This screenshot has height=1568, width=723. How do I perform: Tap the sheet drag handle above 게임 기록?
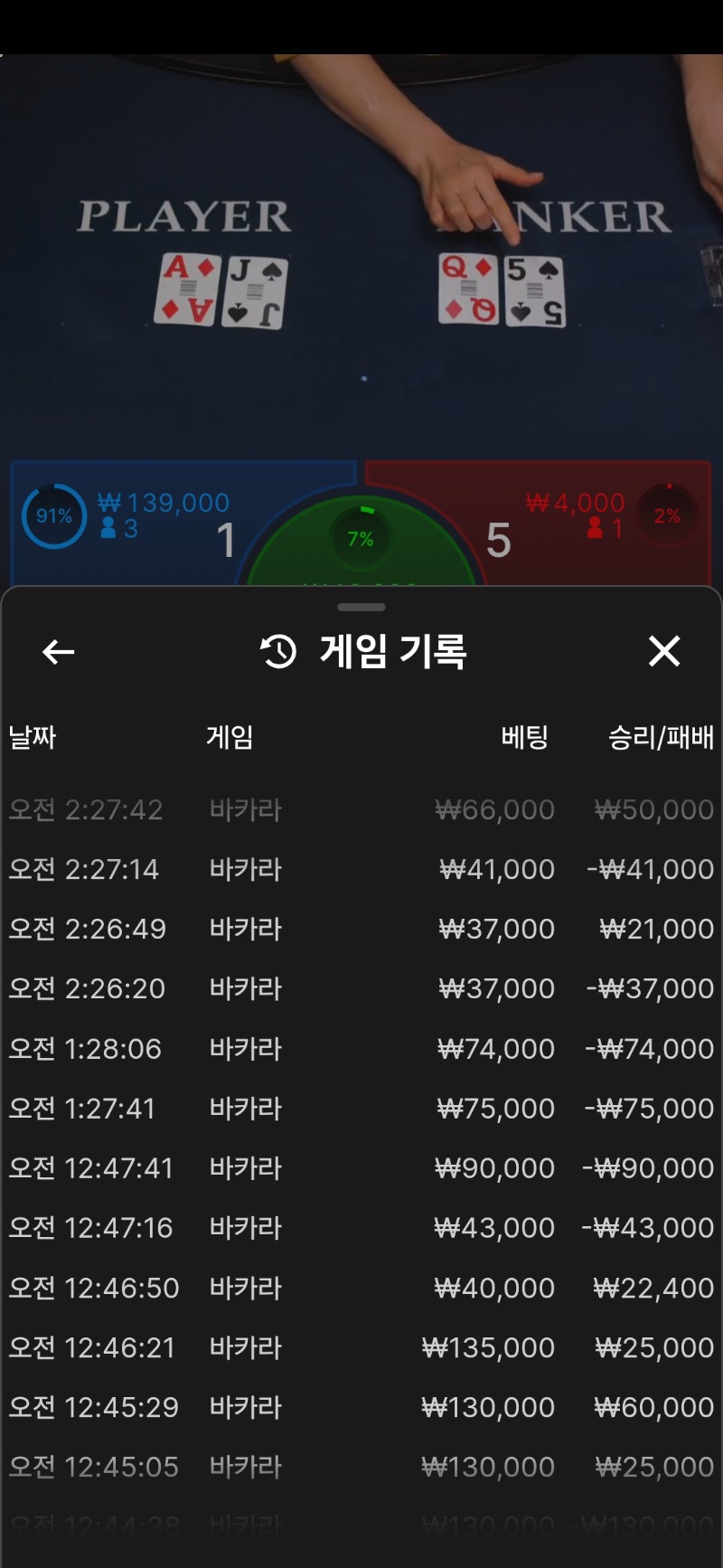(x=361, y=607)
